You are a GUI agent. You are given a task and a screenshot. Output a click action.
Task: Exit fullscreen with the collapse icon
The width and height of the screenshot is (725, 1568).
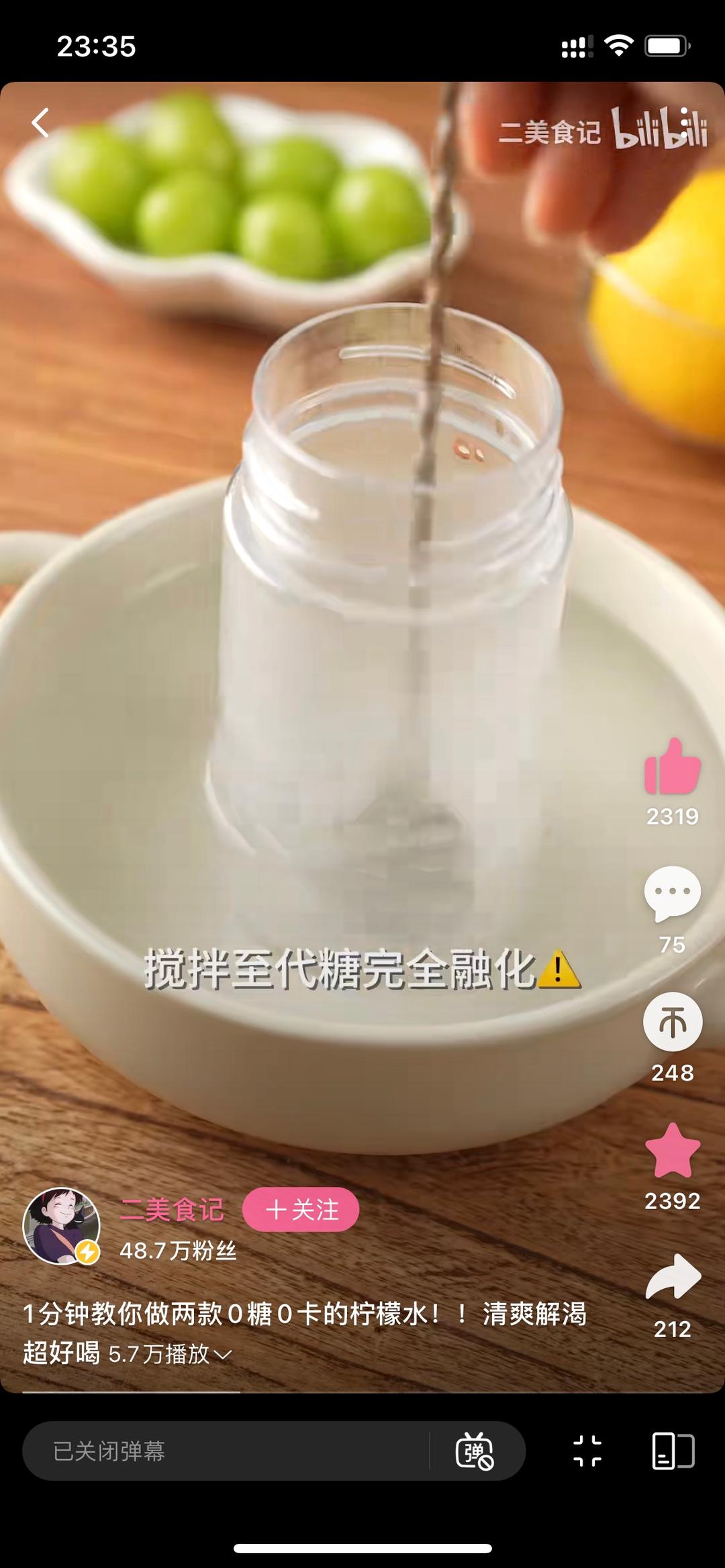click(587, 1451)
